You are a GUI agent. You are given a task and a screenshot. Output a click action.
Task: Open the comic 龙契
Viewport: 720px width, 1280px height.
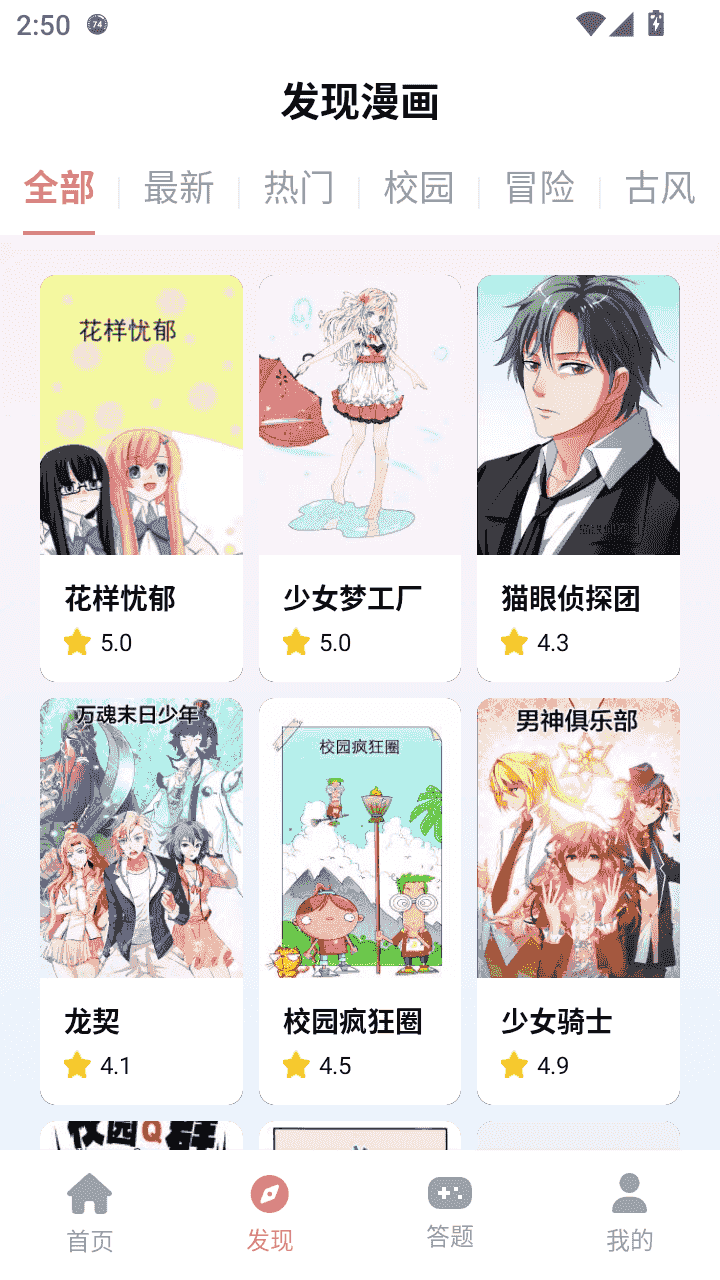point(141,900)
